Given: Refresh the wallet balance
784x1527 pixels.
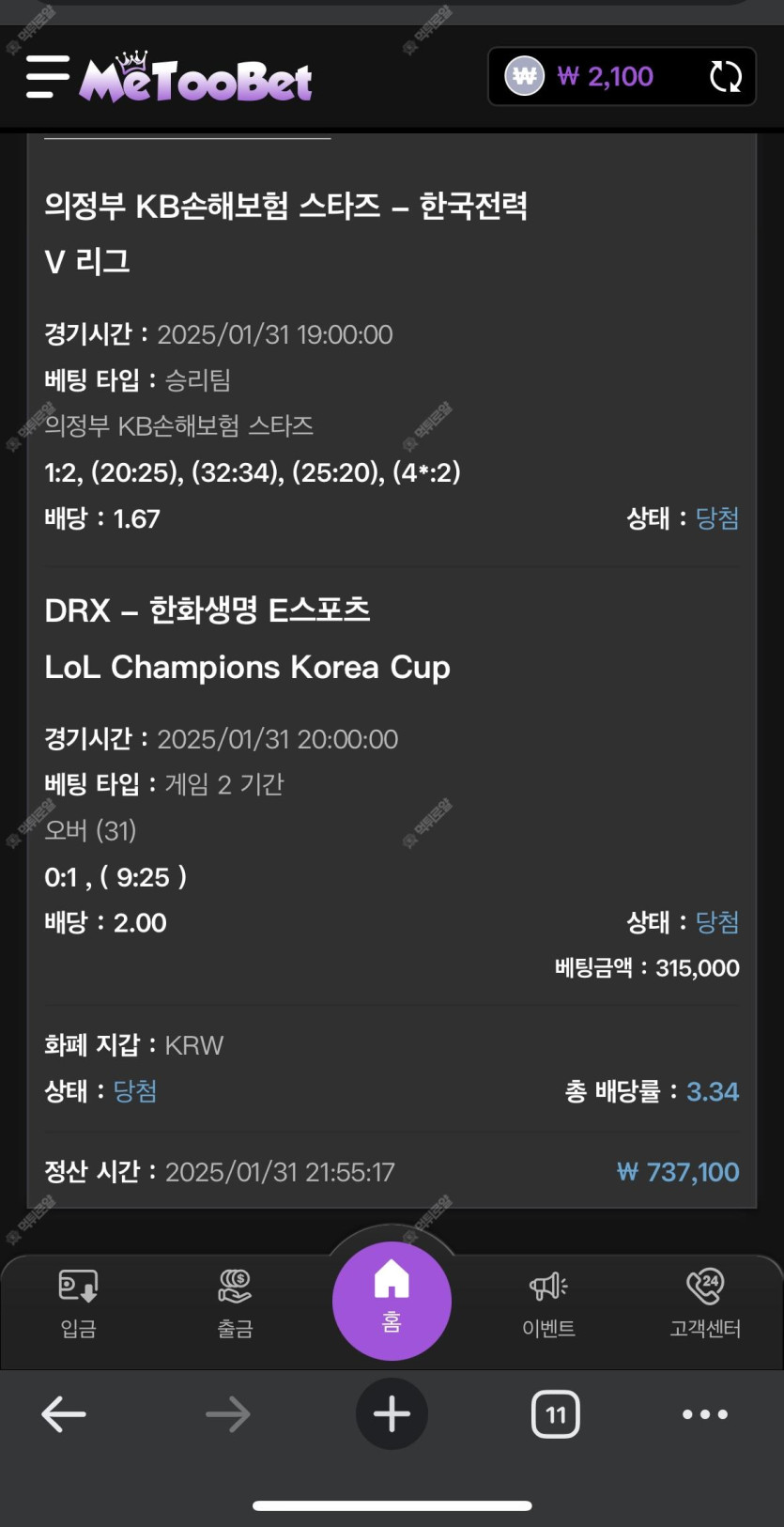Looking at the screenshot, I should coord(725,77).
